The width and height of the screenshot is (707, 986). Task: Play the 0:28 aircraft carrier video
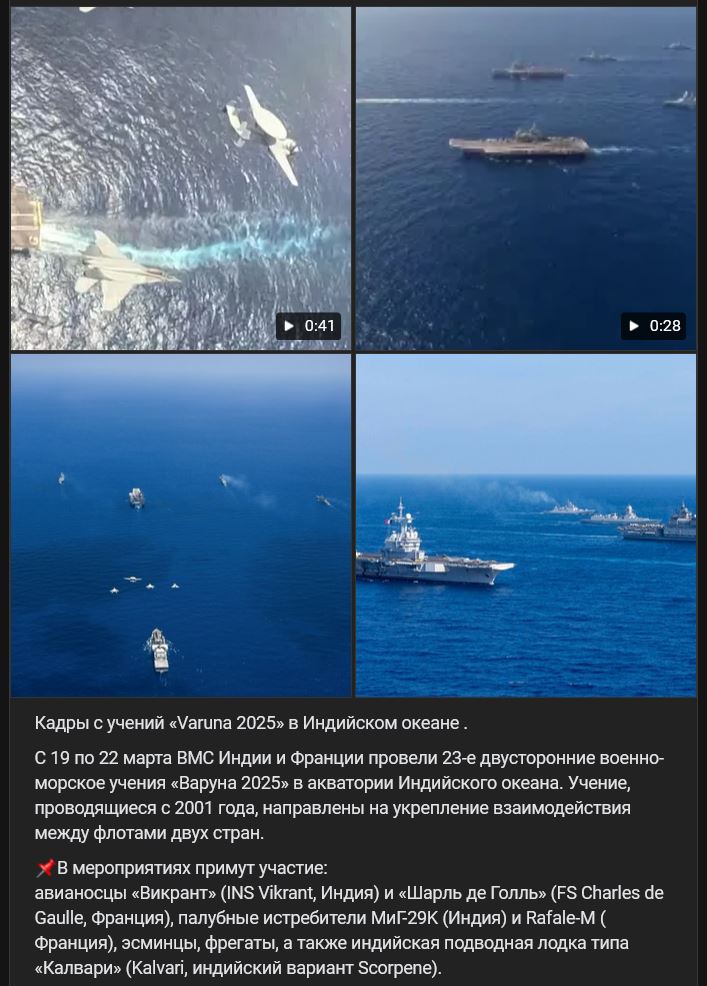[x=526, y=178]
